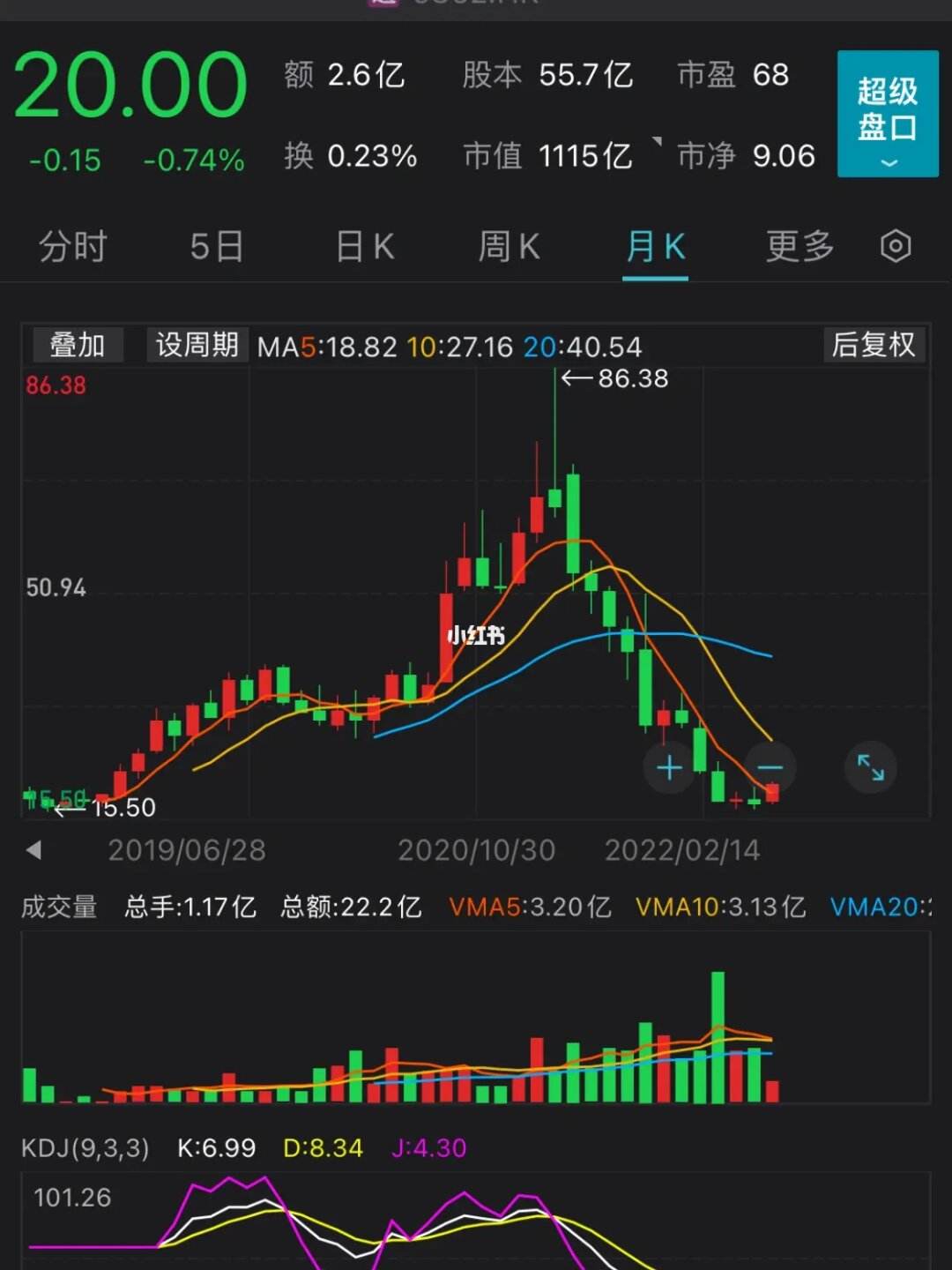Open the 更多 chart type dropdown
Screen dimensions: 952x1270
point(798,247)
